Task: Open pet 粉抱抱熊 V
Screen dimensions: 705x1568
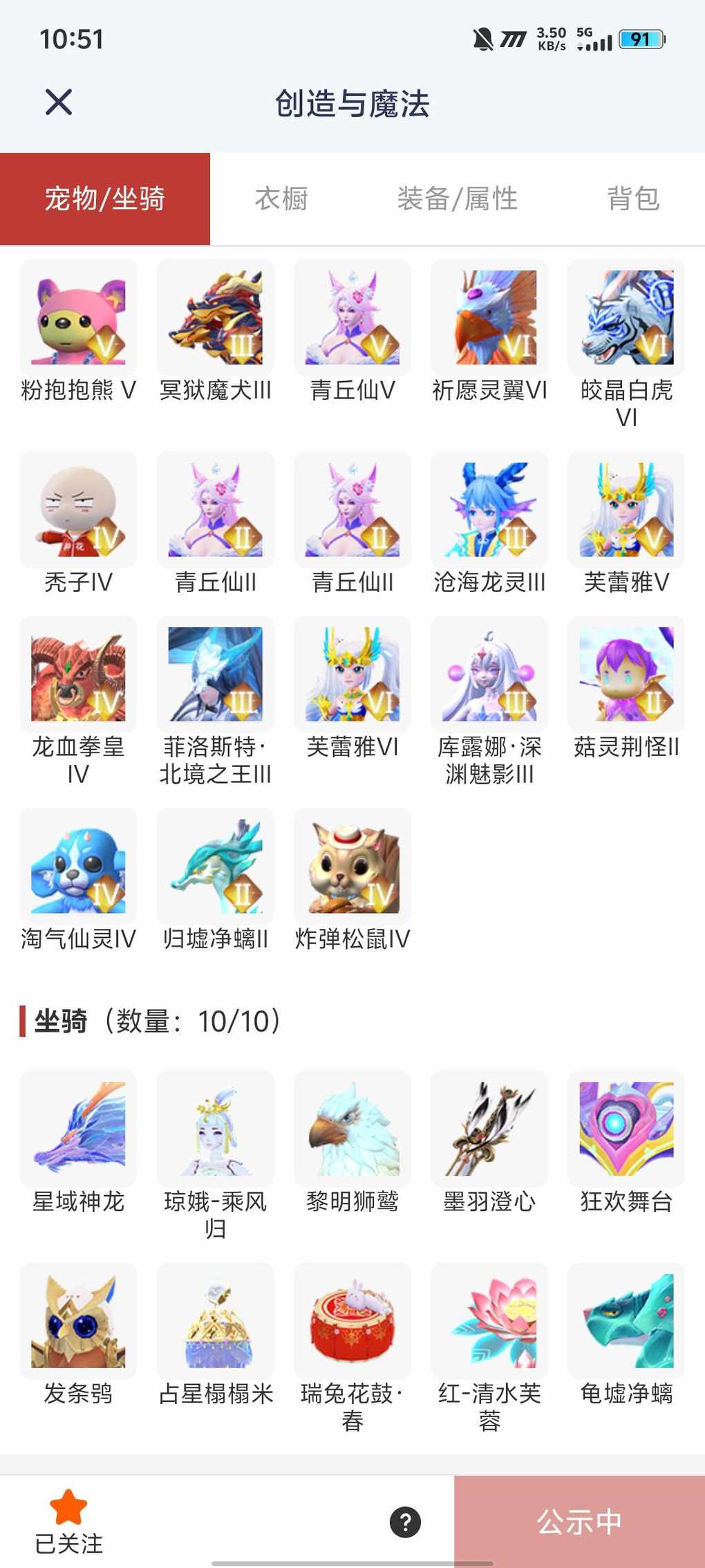Action: 78,318
